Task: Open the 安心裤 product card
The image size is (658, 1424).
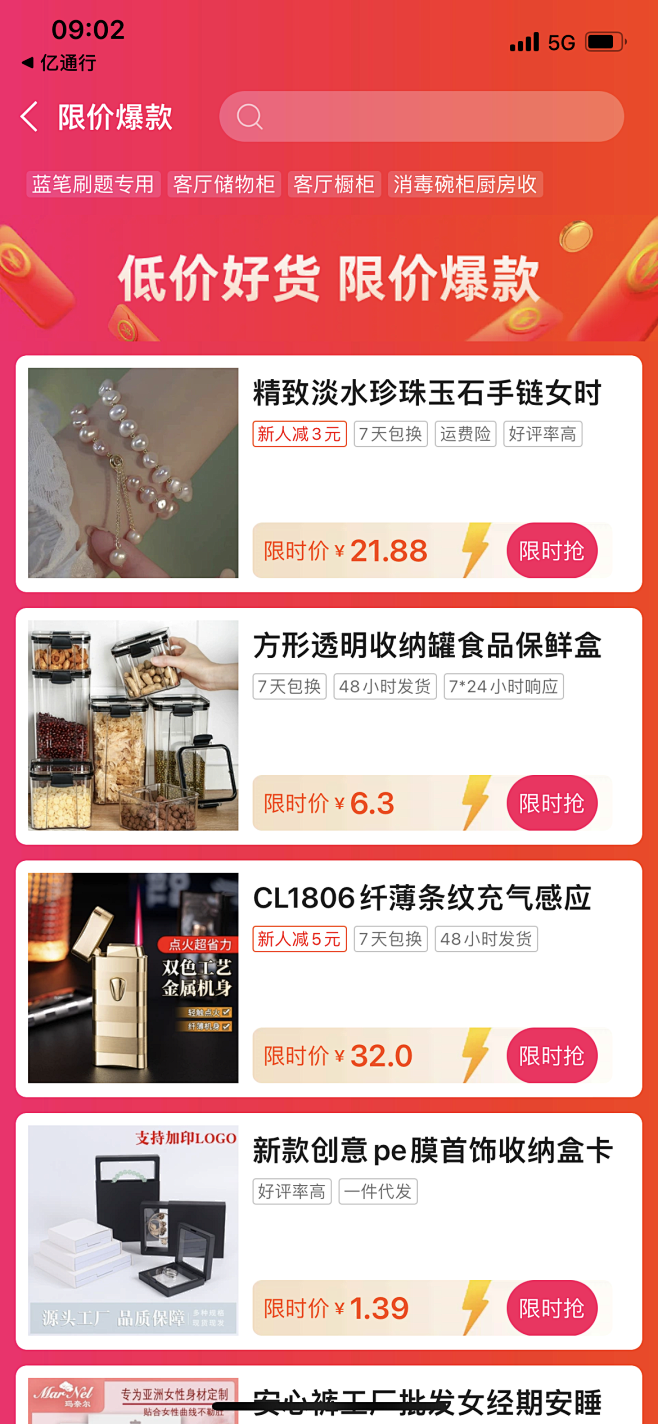Action: coord(427,1398)
